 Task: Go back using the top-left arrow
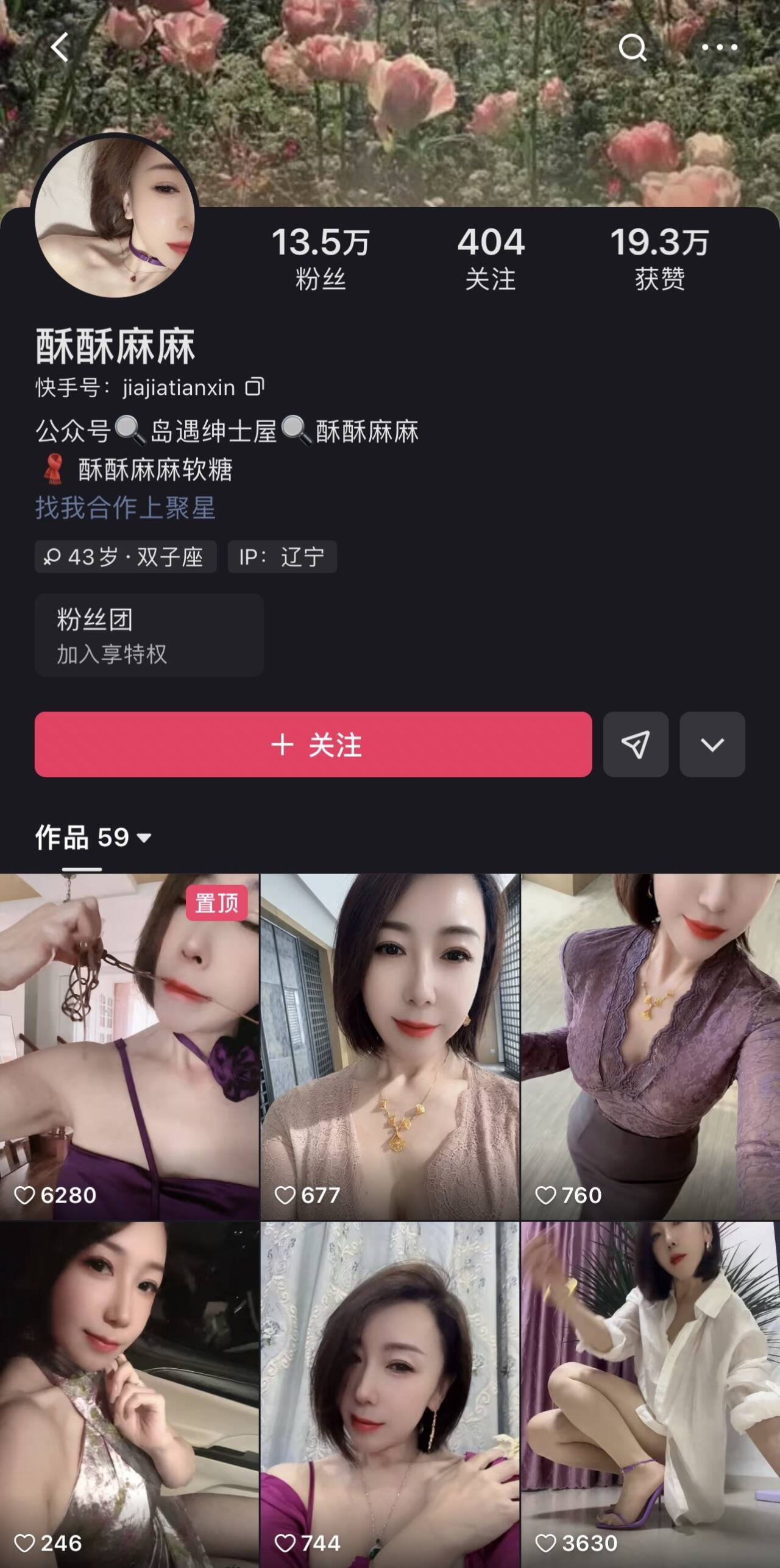coord(60,48)
